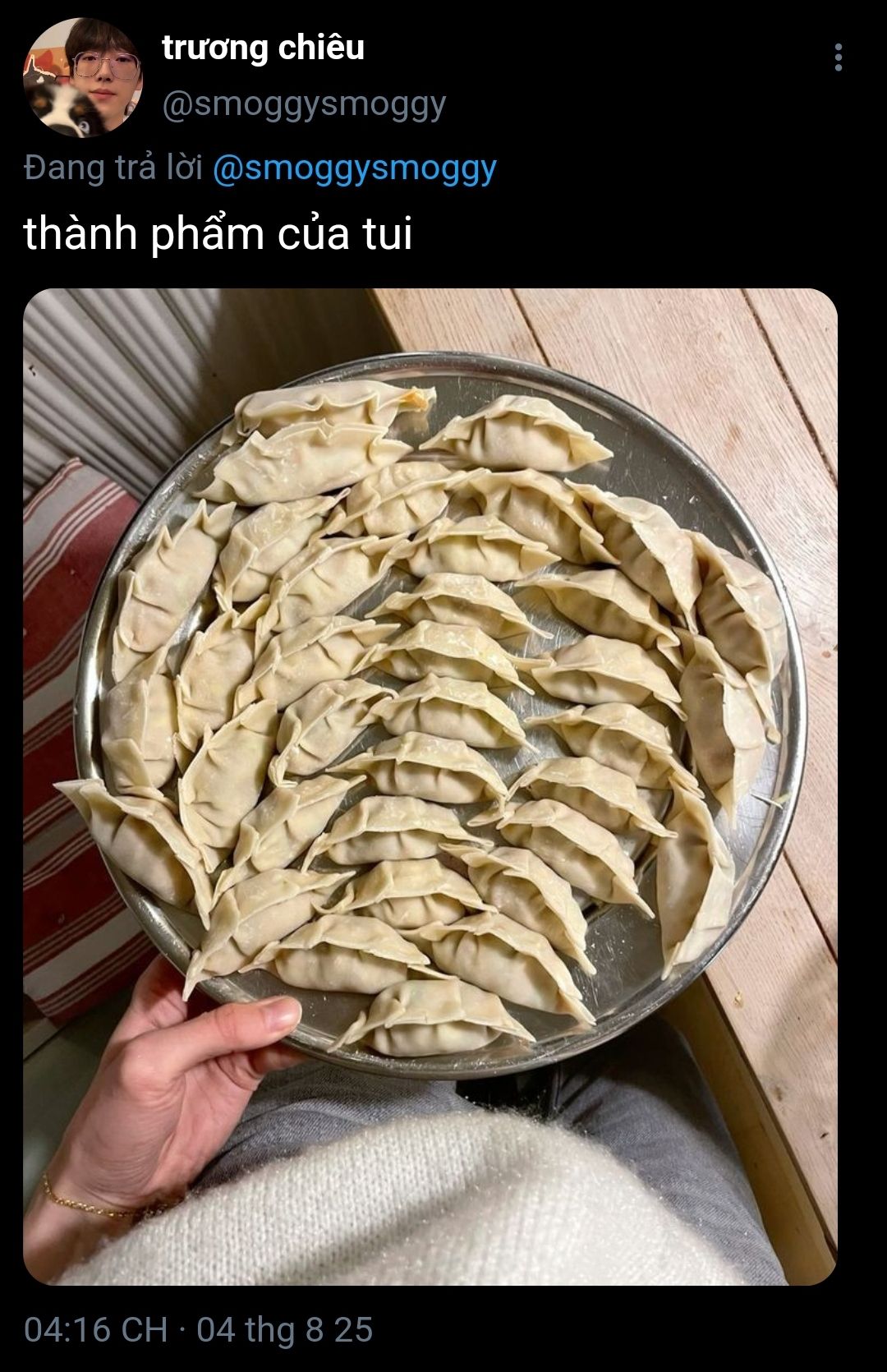Open the profile via the name trương chiêu

click(263, 48)
